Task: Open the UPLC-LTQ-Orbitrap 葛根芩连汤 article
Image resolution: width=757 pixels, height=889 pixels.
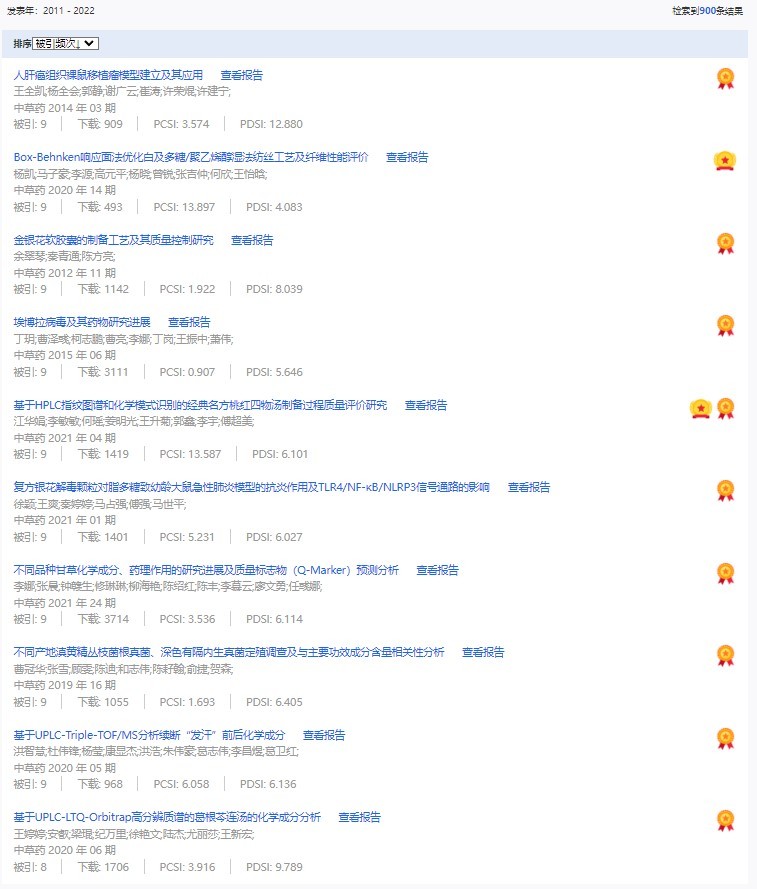Action: (167, 817)
